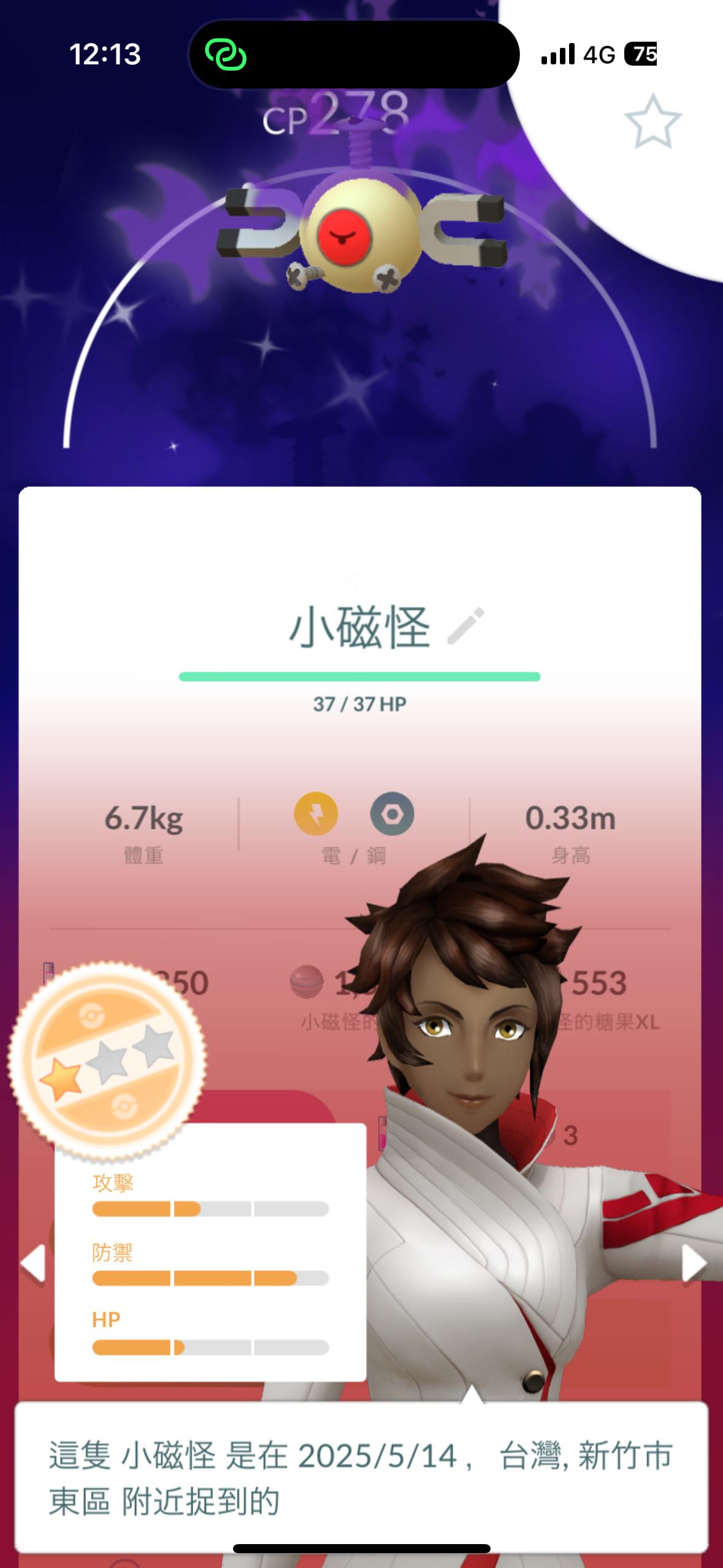Mark this Magnemite as favorite with the star
Image resolution: width=723 pixels, height=1568 pixels.
point(652,121)
